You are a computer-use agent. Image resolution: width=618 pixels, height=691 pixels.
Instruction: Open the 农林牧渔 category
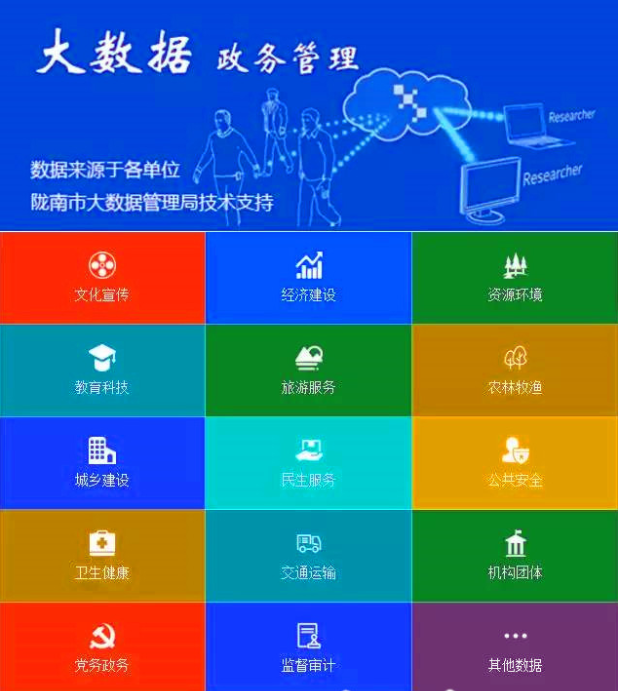(x=515, y=370)
